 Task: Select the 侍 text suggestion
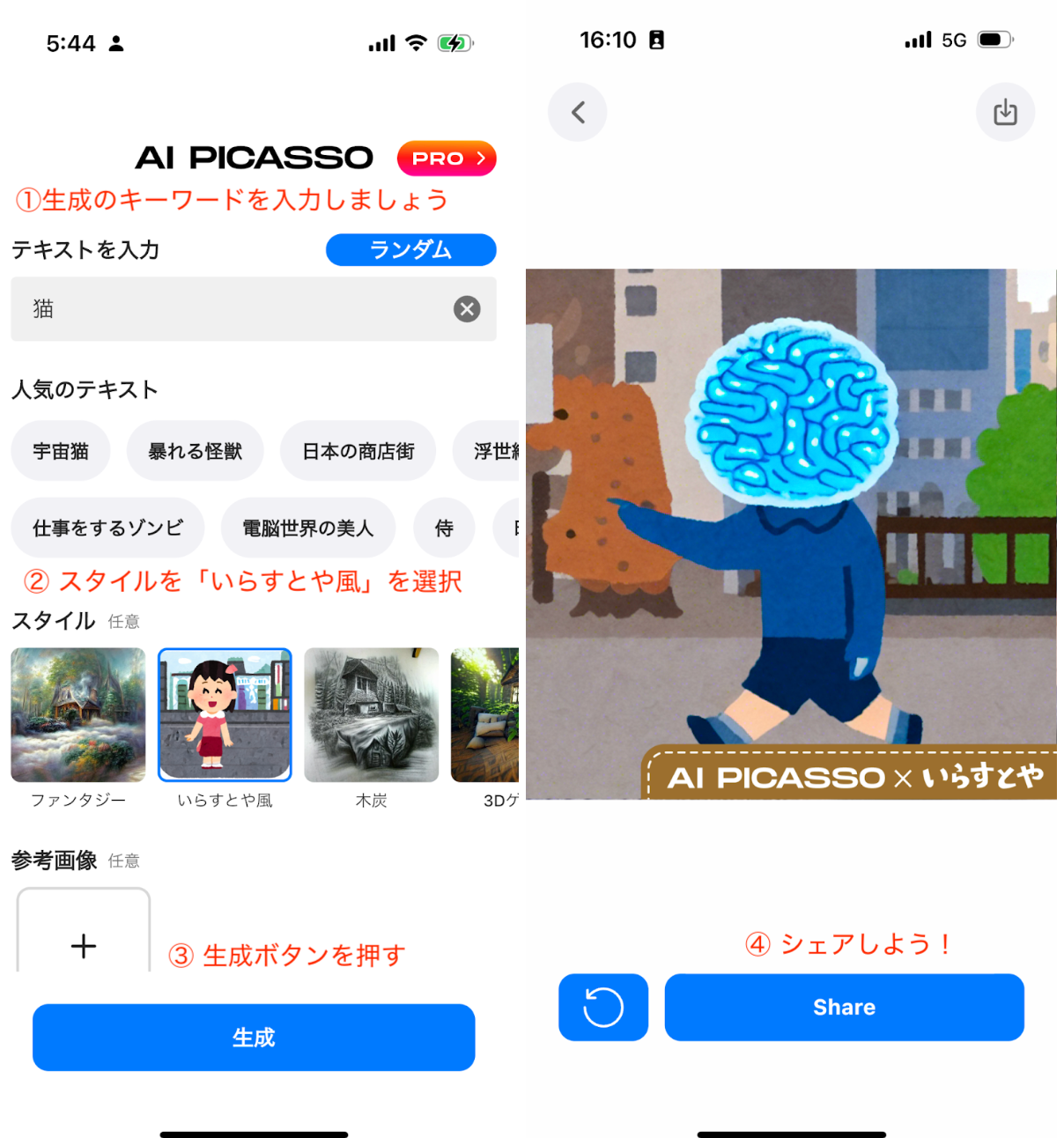pos(444,527)
